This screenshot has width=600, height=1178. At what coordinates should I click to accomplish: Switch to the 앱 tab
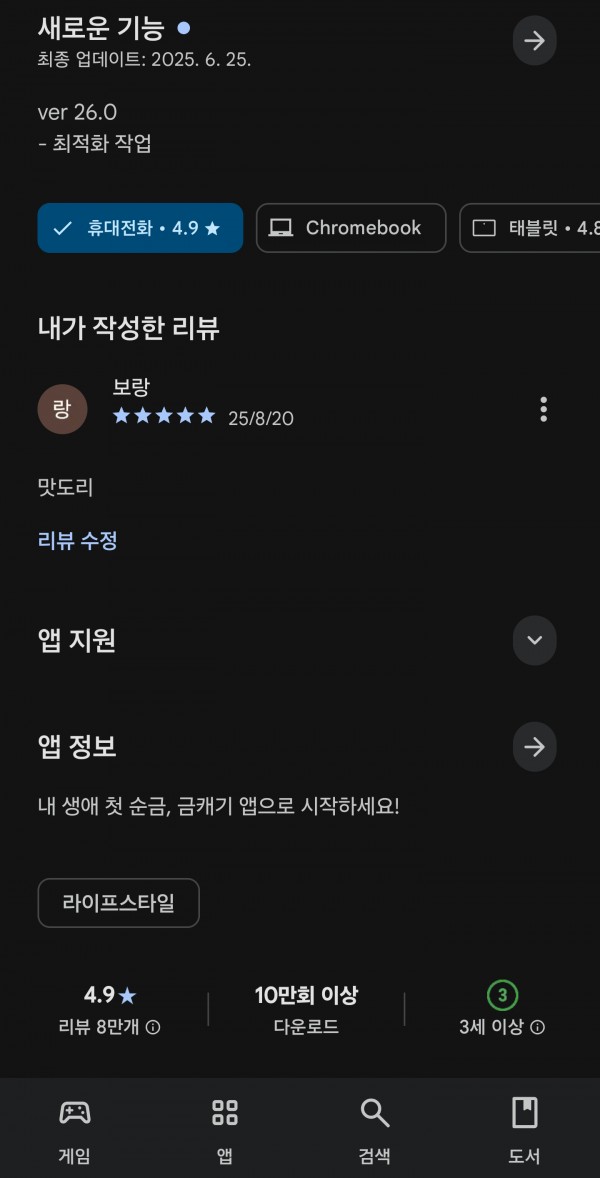click(x=225, y=1129)
